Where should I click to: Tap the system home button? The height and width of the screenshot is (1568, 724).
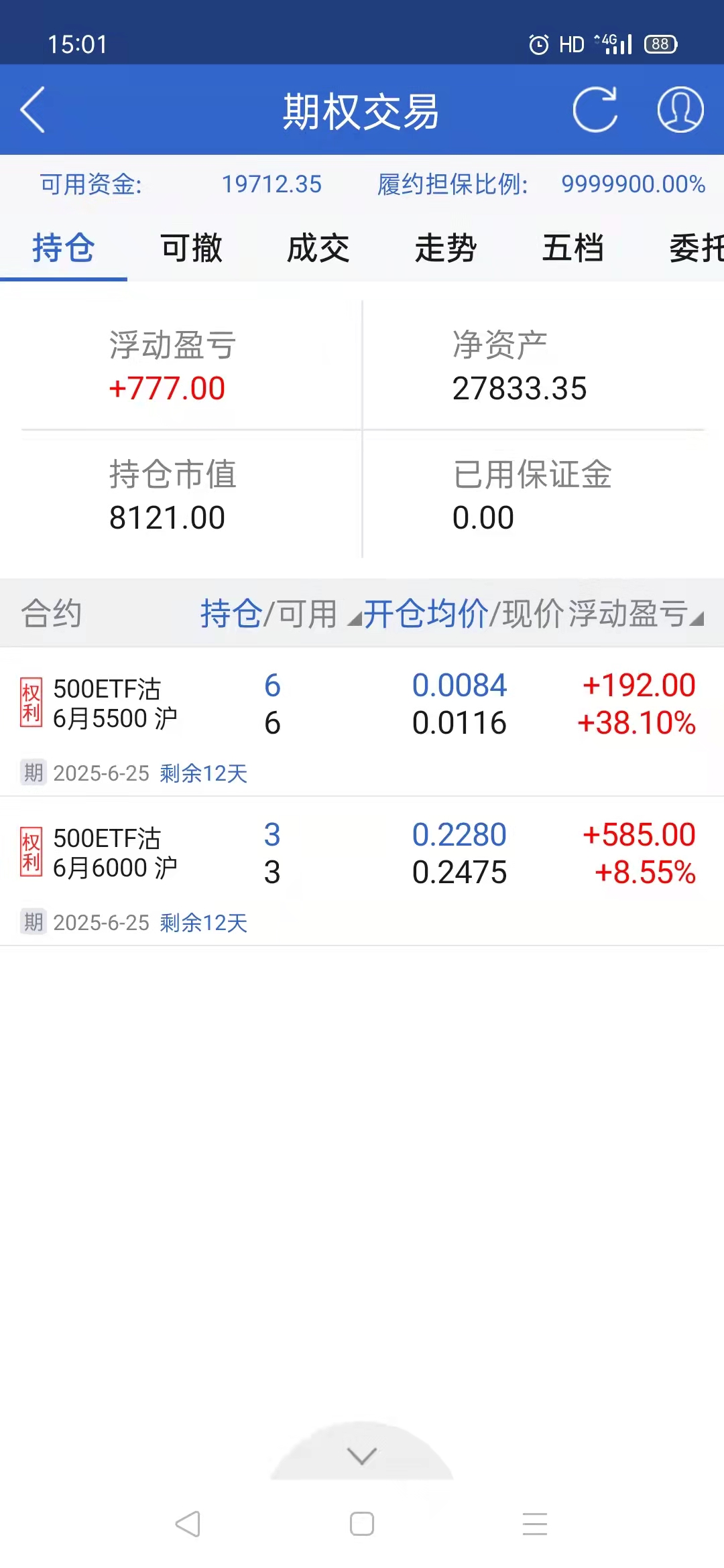coord(362,1524)
